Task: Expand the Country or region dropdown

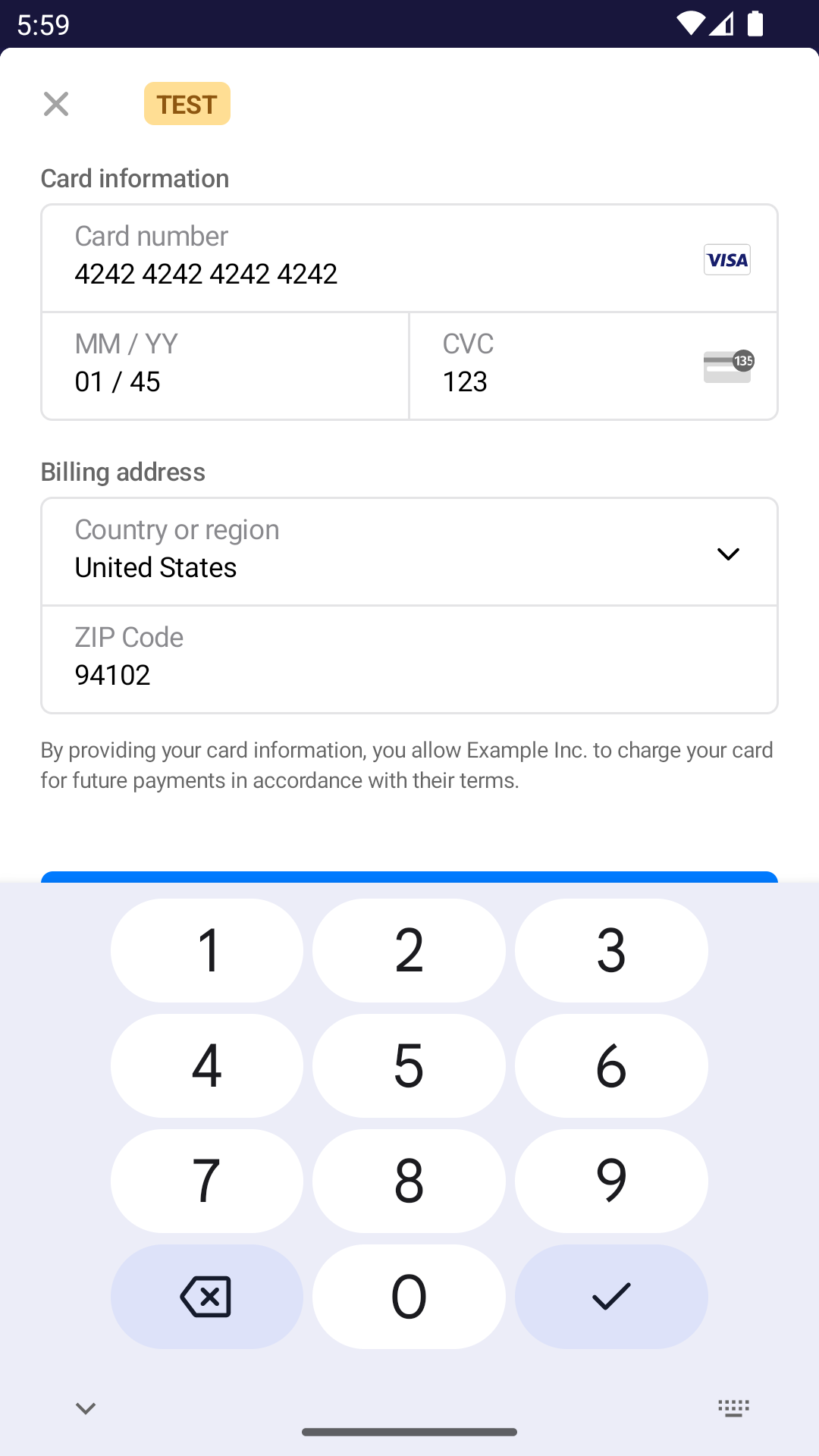Action: click(409, 552)
